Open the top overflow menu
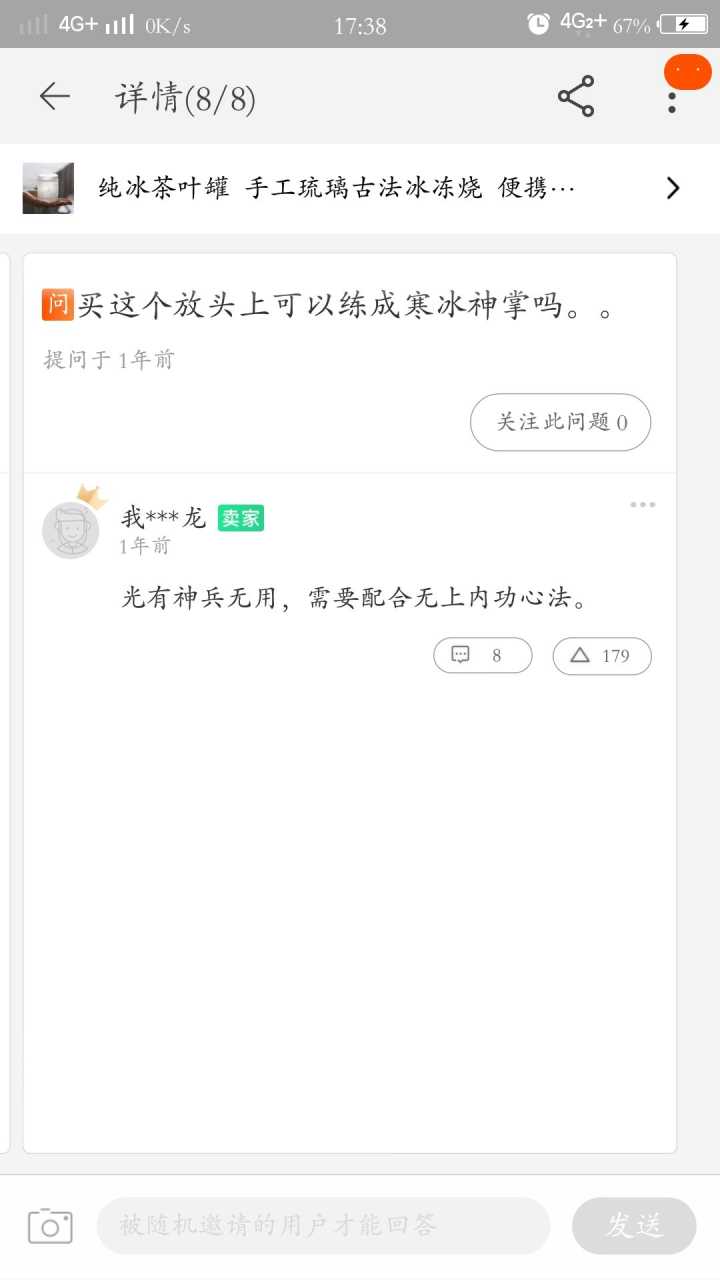This screenshot has height=1280, width=720. pos(672,98)
